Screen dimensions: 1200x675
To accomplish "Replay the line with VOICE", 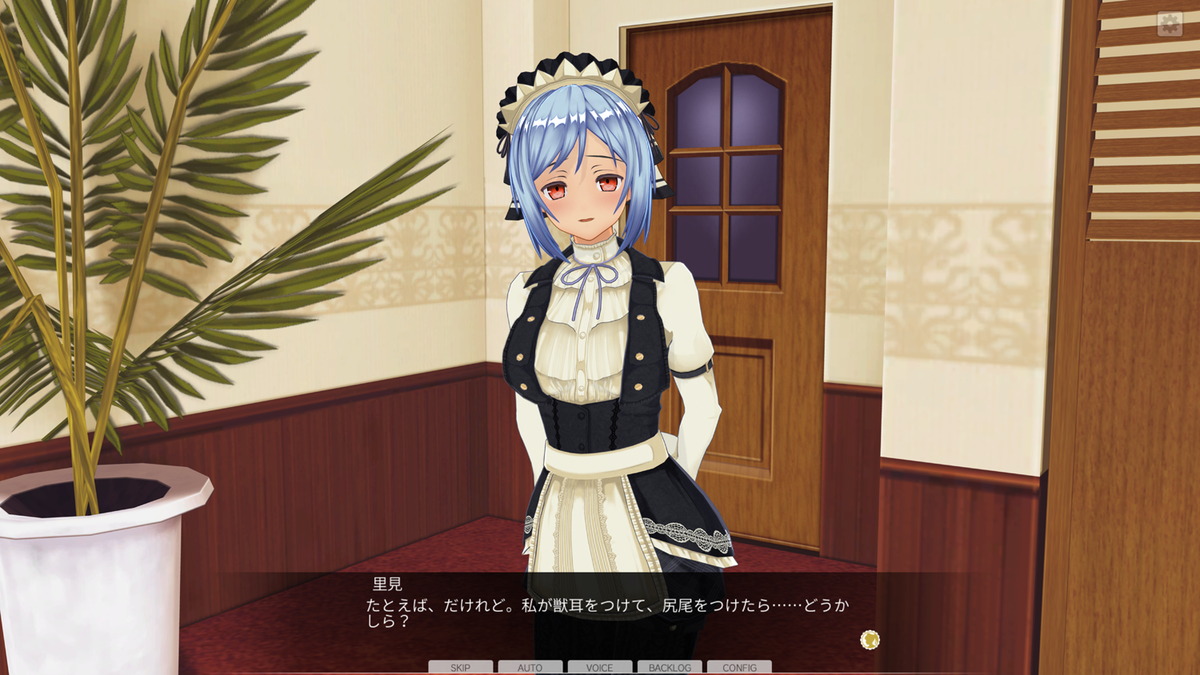I will [600, 667].
